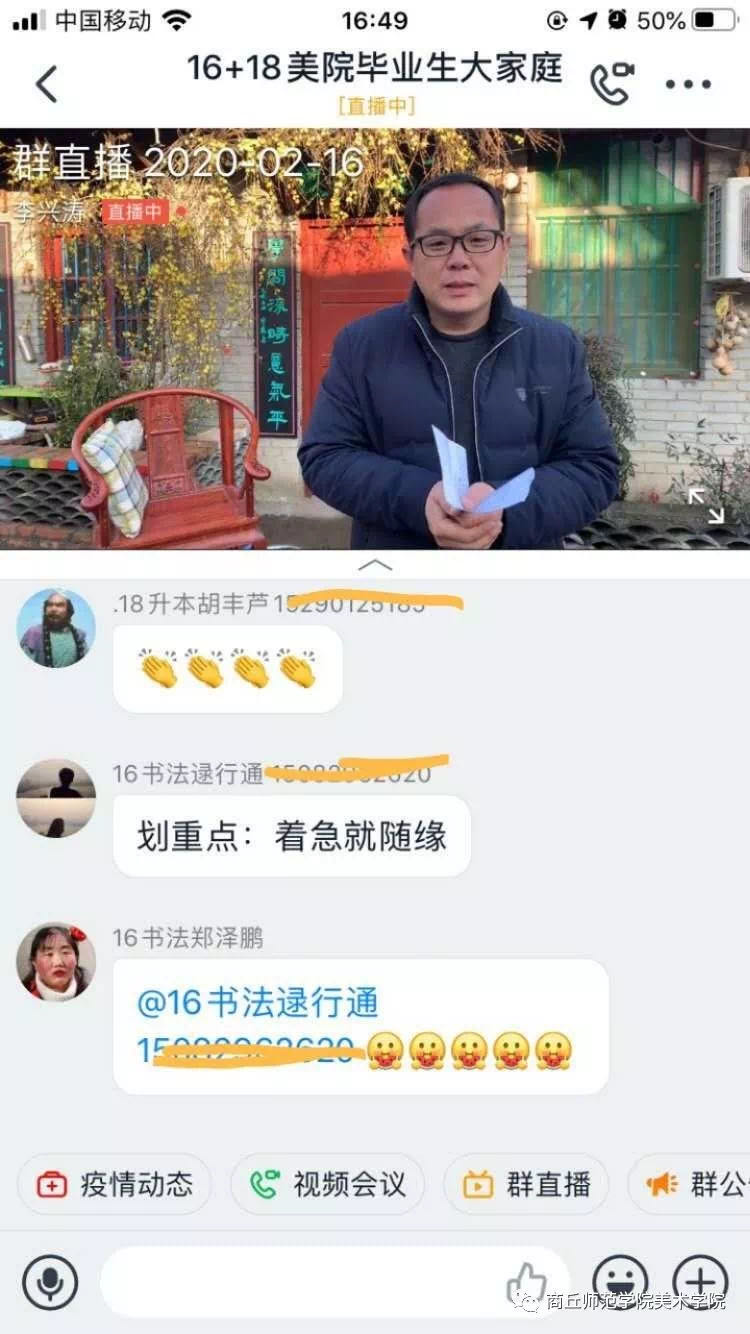Expand the live stream to fullscreen
This screenshot has height=1334, width=750.
pyautogui.click(x=706, y=506)
